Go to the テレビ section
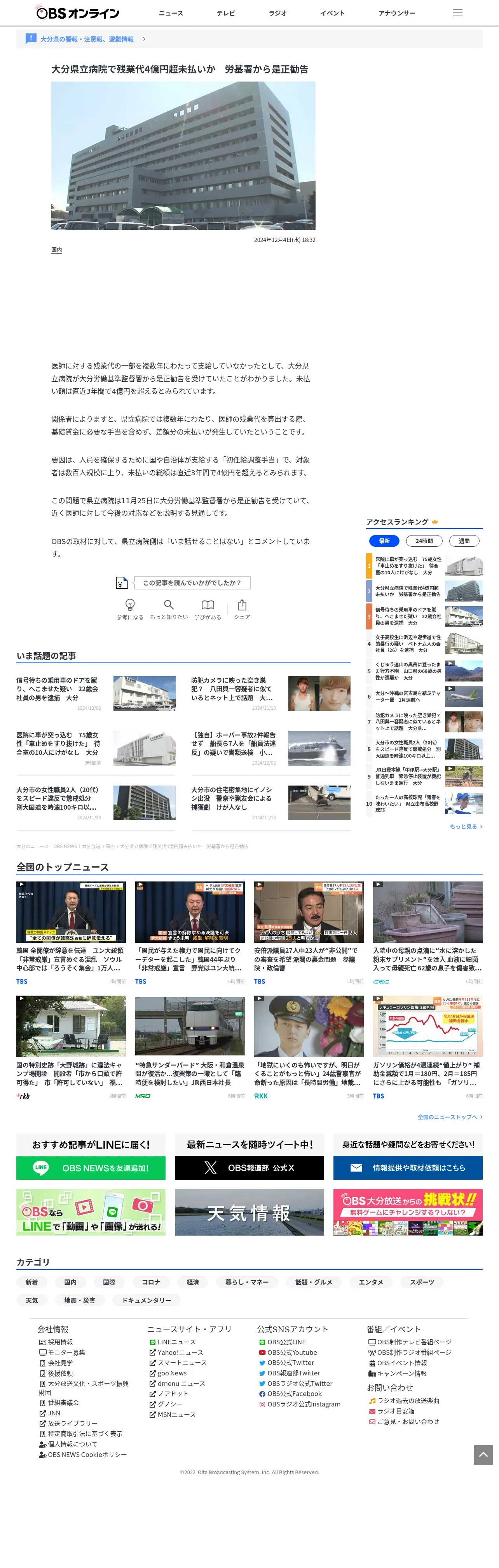Image resolution: width=499 pixels, height=1568 pixels. tap(225, 13)
